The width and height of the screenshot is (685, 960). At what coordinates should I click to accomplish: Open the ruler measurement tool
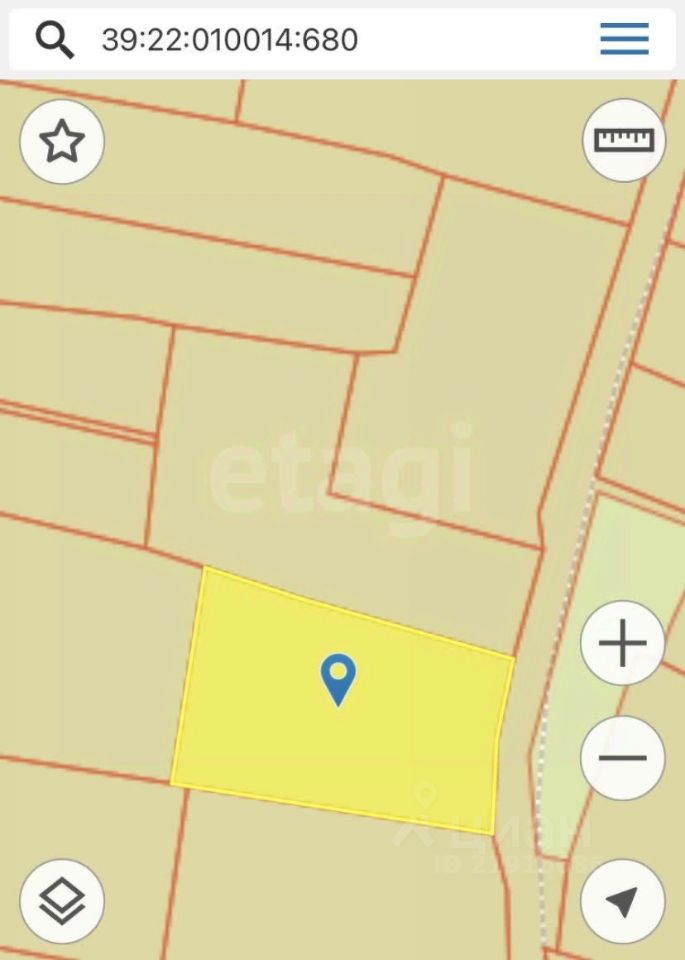(624, 140)
